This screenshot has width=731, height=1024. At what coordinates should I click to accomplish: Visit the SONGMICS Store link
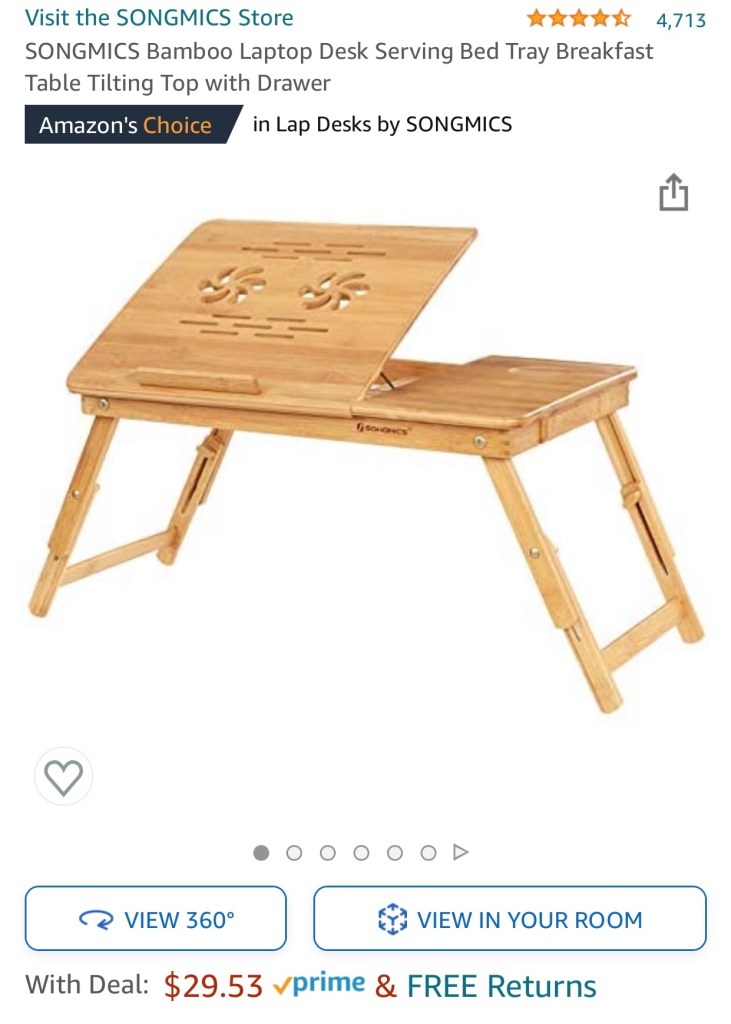(159, 18)
